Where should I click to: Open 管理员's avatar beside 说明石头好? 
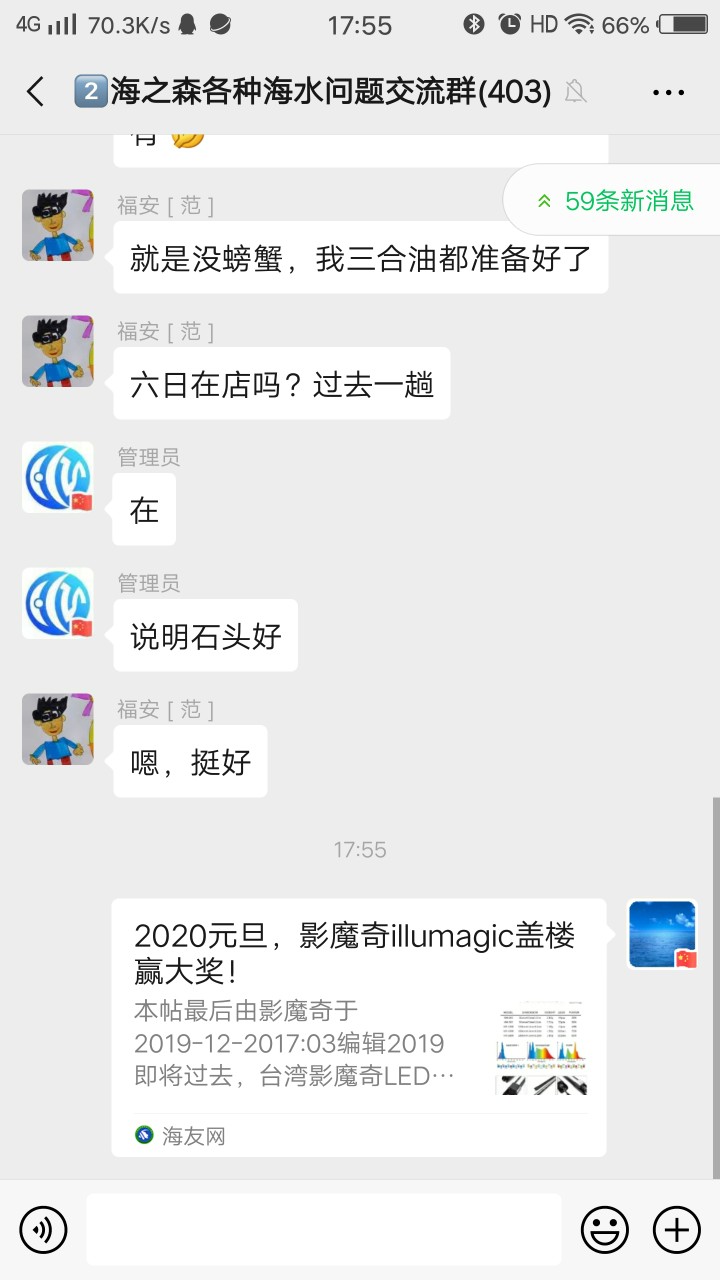pyautogui.click(x=58, y=603)
